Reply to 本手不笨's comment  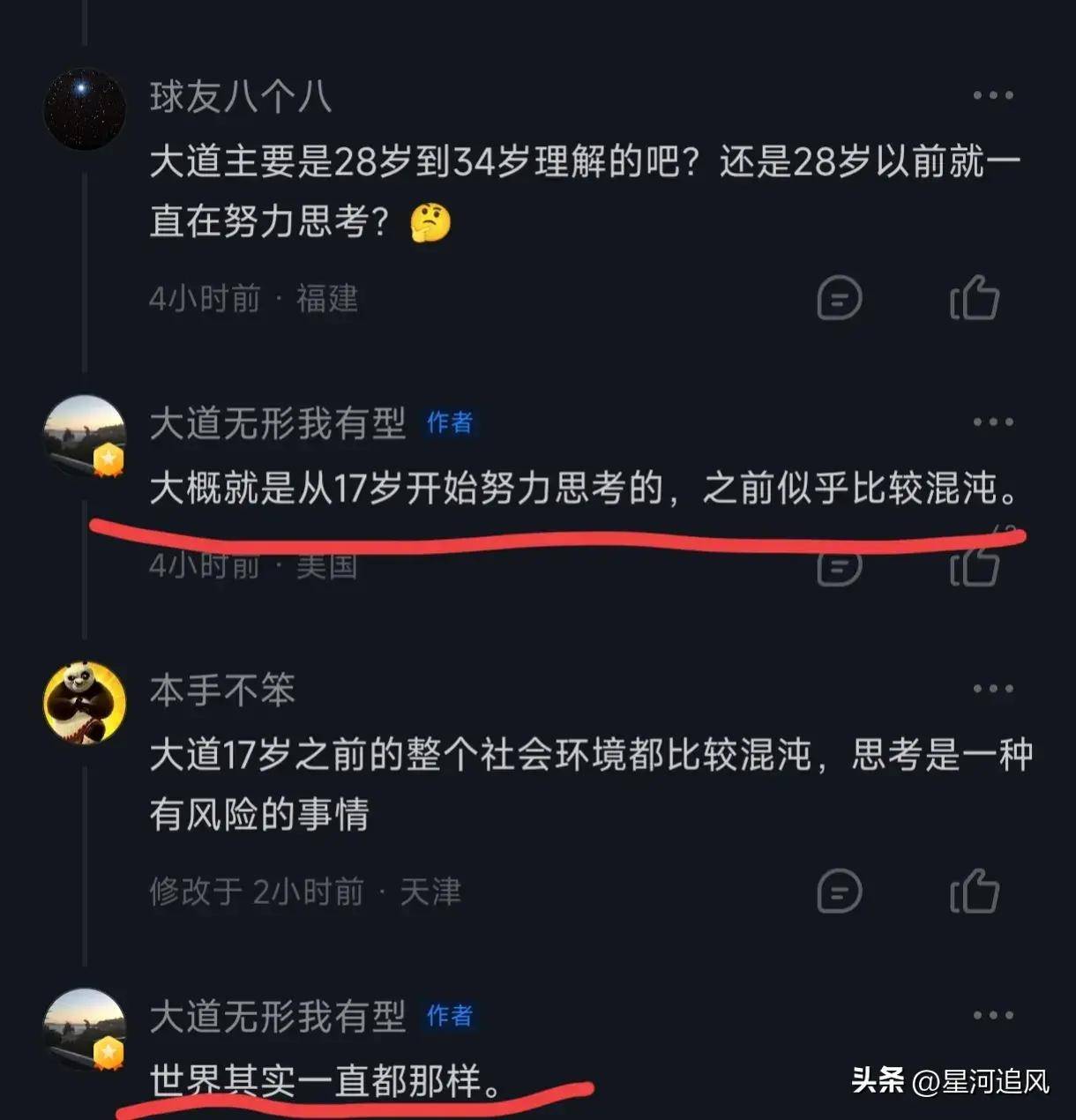click(x=839, y=891)
